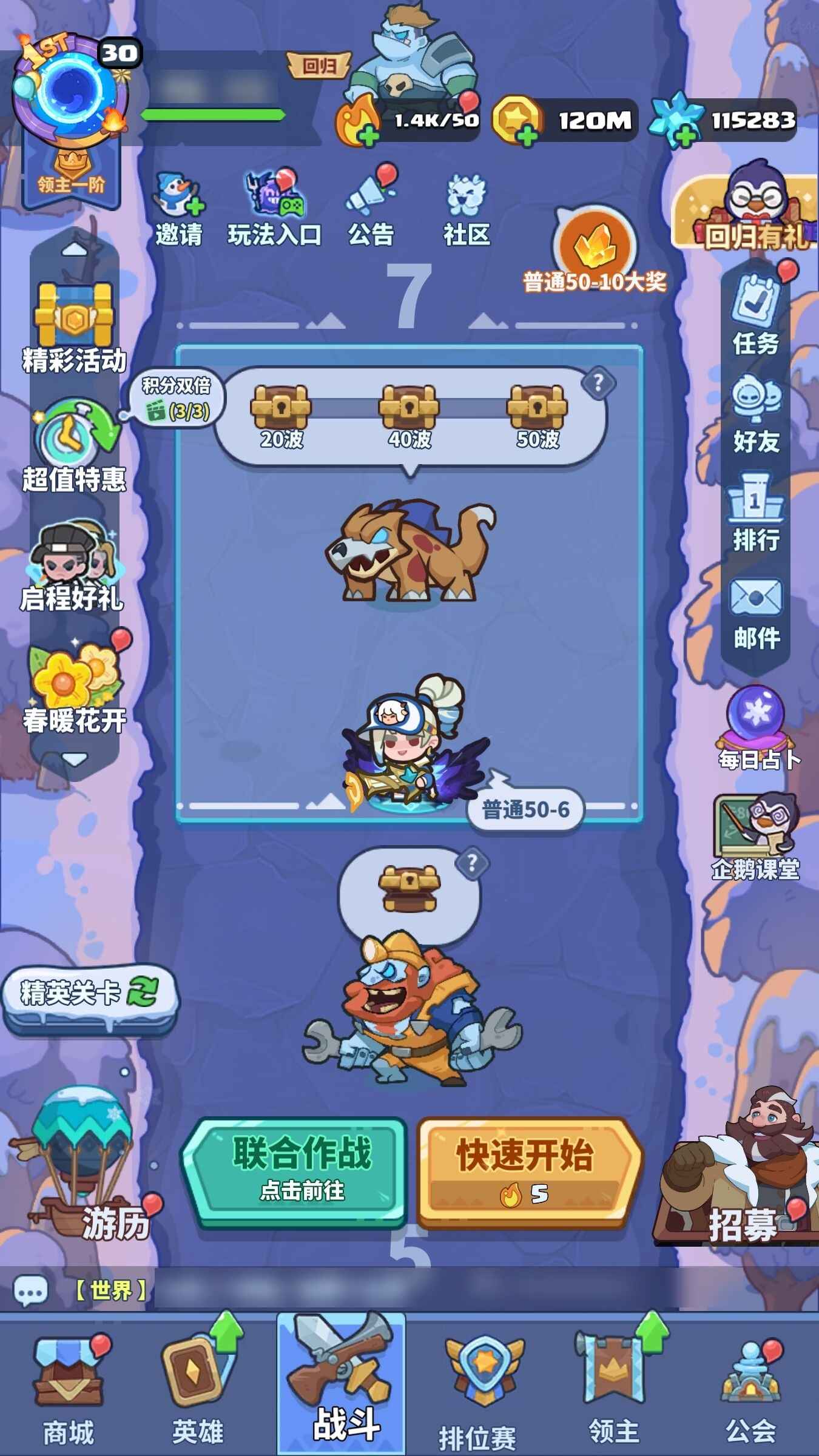
Task: Open 企鹅课堂 penguin classroom
Action: pos(755,834)
